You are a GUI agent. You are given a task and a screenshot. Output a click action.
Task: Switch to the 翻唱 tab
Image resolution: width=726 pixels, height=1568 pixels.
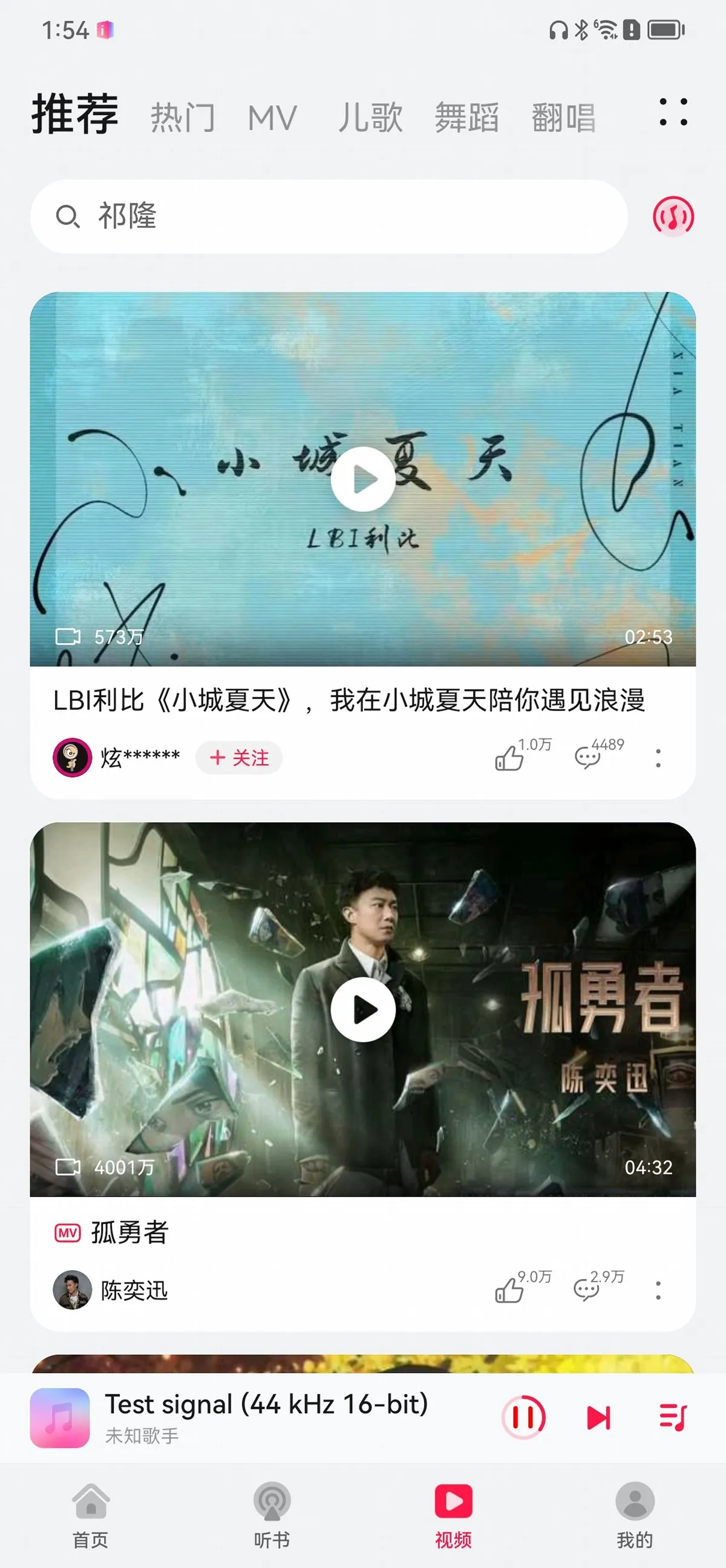tap(564, 117)
